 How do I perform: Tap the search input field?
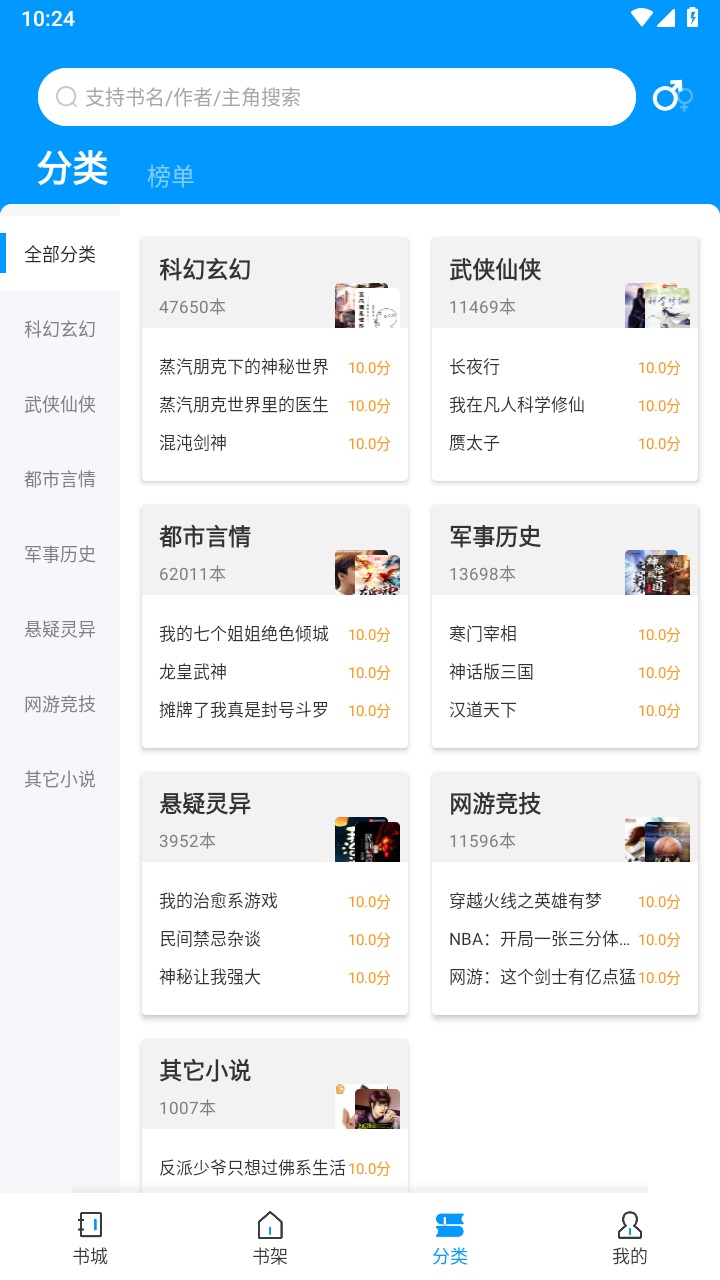coord(337,96)
